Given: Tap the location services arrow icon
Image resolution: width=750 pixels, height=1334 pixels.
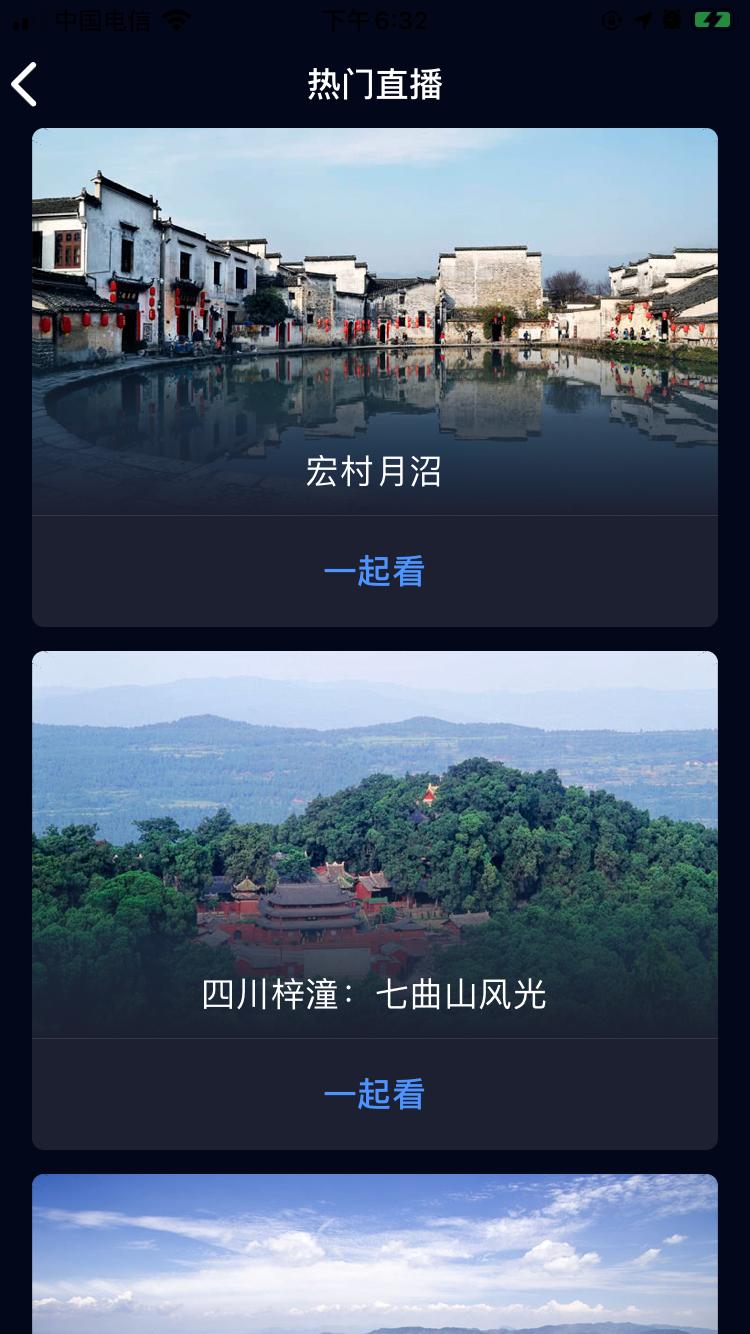Looking at the screenshot, I should point(644,18).
